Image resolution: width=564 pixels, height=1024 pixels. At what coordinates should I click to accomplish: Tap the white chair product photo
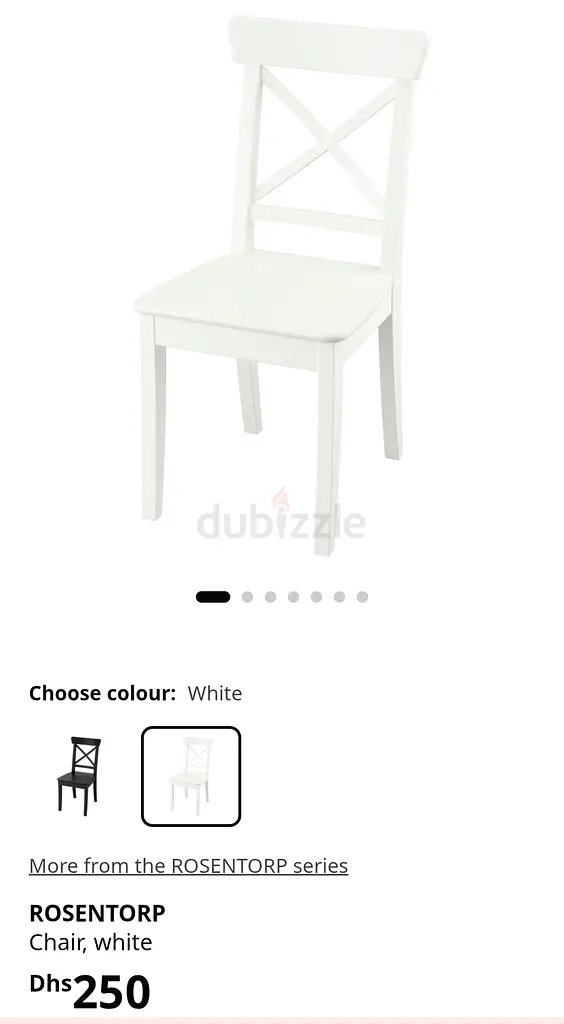281,285
